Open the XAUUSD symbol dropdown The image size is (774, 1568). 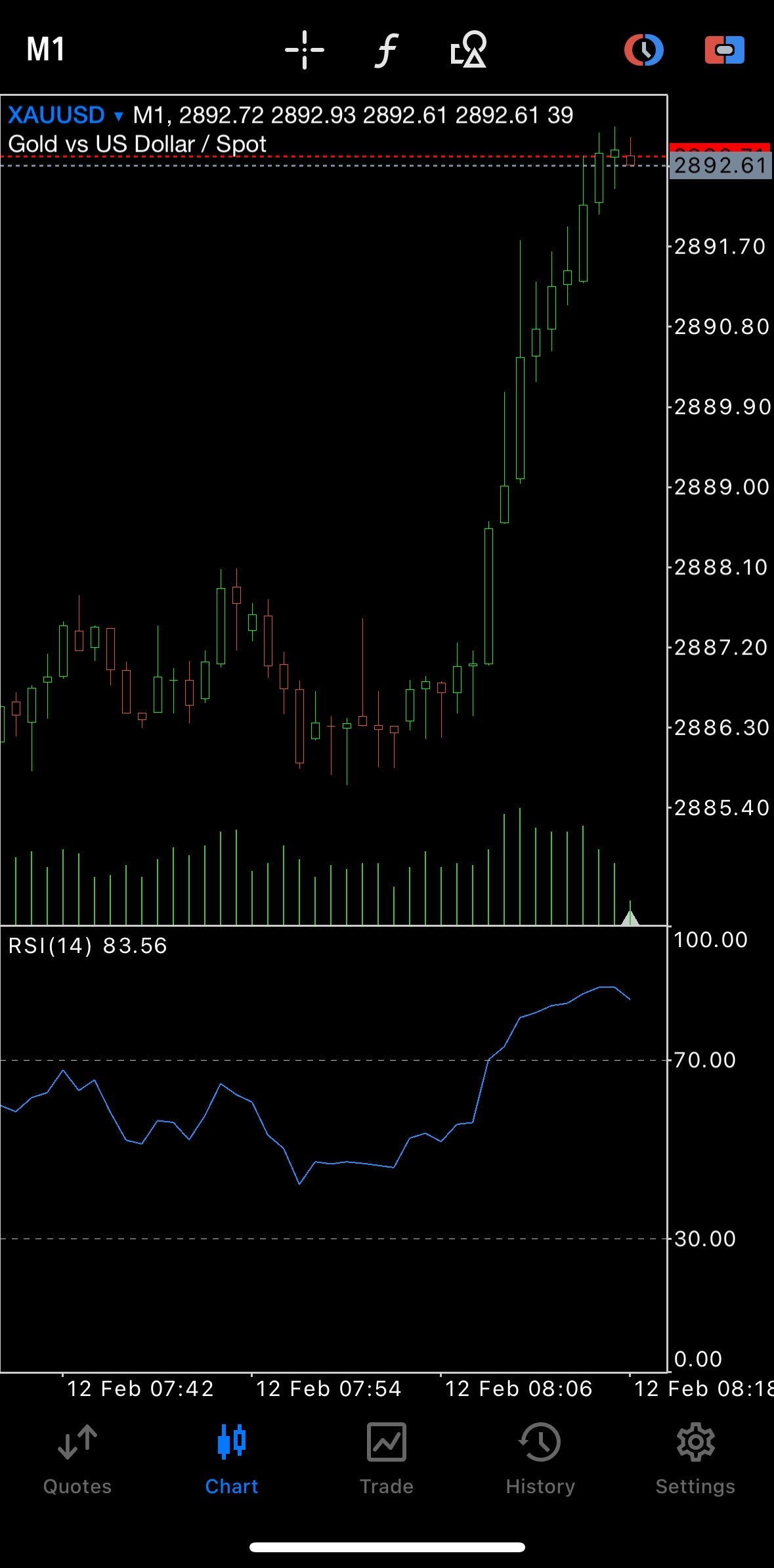click(65, 116)
